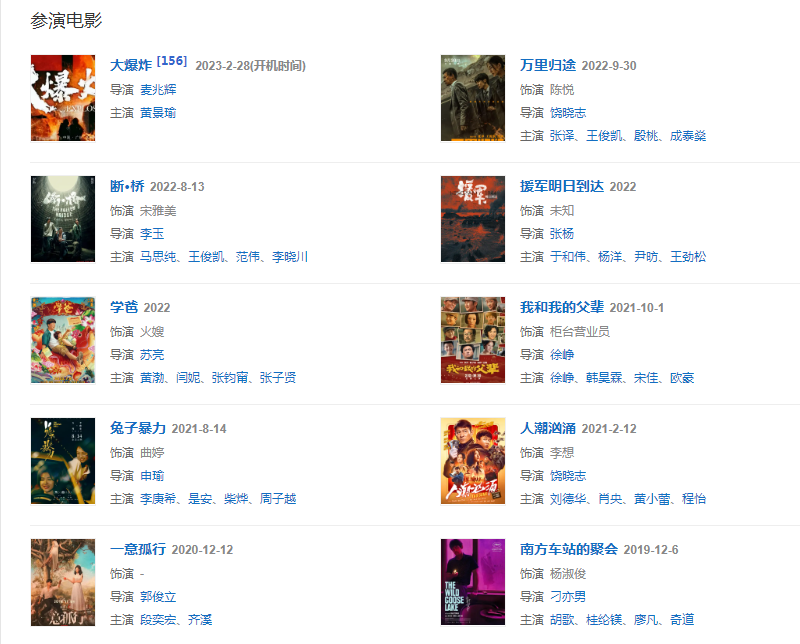Tap the 学爸 poster thumbnail
The image size is (800, 644).
63,340
